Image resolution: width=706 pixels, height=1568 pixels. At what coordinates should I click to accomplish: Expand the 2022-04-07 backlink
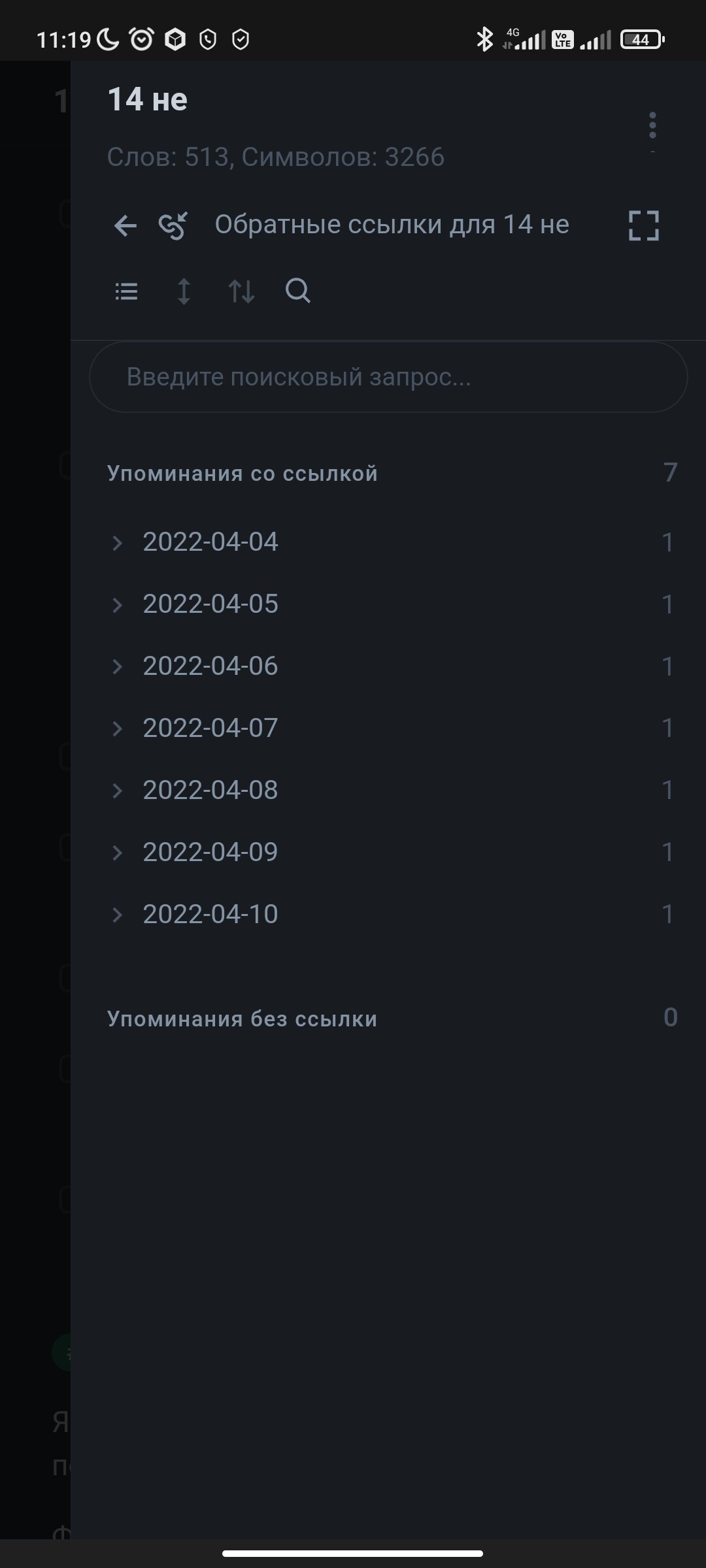pos(392,728)
